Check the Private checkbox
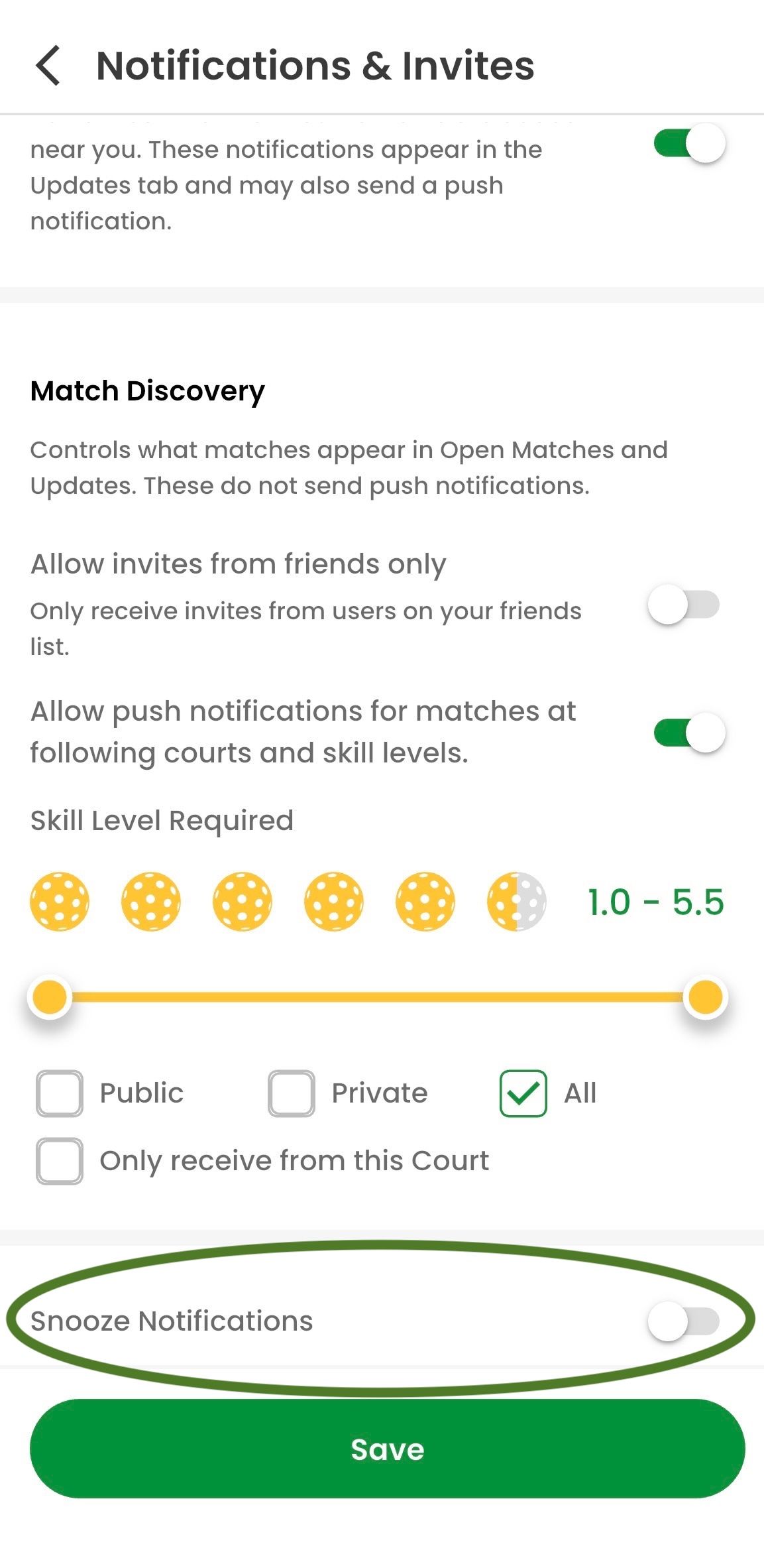The width and height of the screenshot is (764, 1568). (x=291, y=1093)
